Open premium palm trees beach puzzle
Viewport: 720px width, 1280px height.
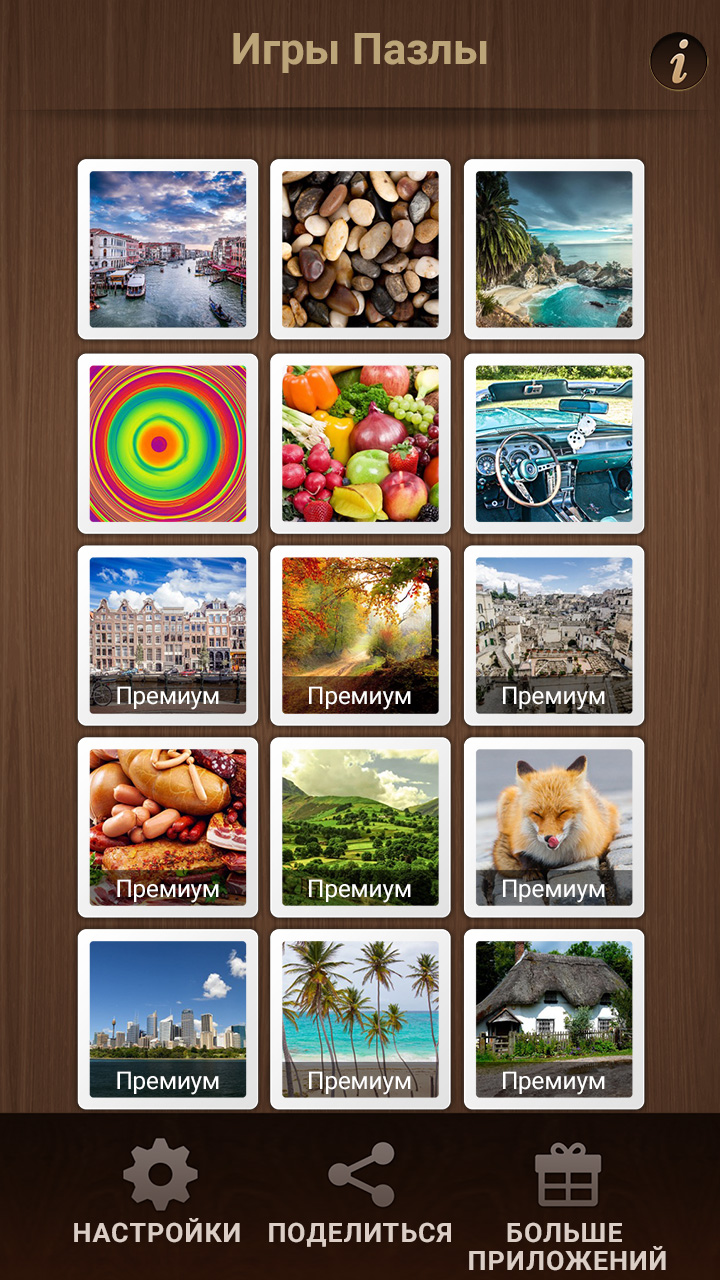(x=360, y=1019)
